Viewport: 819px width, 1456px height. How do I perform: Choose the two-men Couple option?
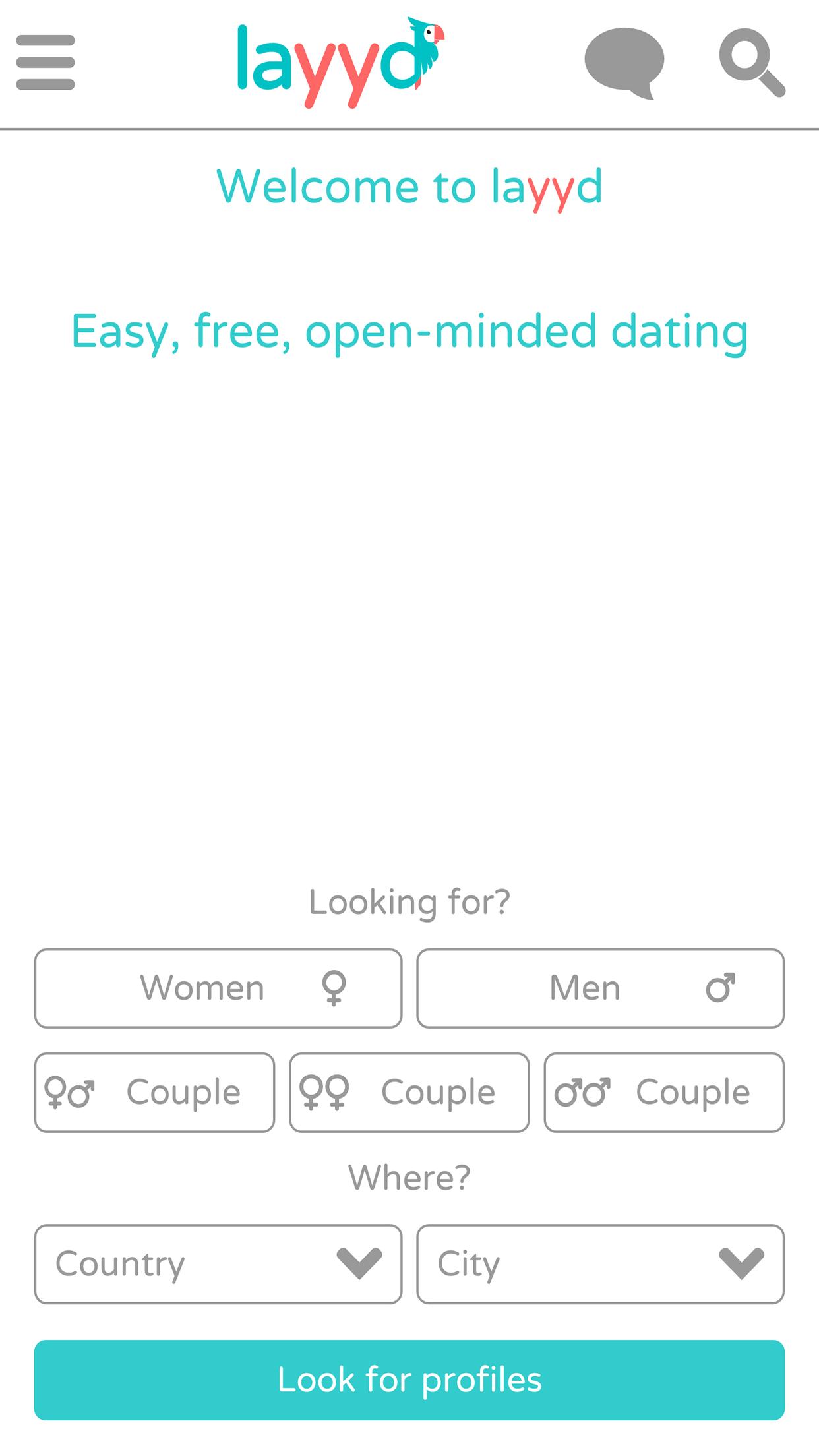pos(664,1092)
